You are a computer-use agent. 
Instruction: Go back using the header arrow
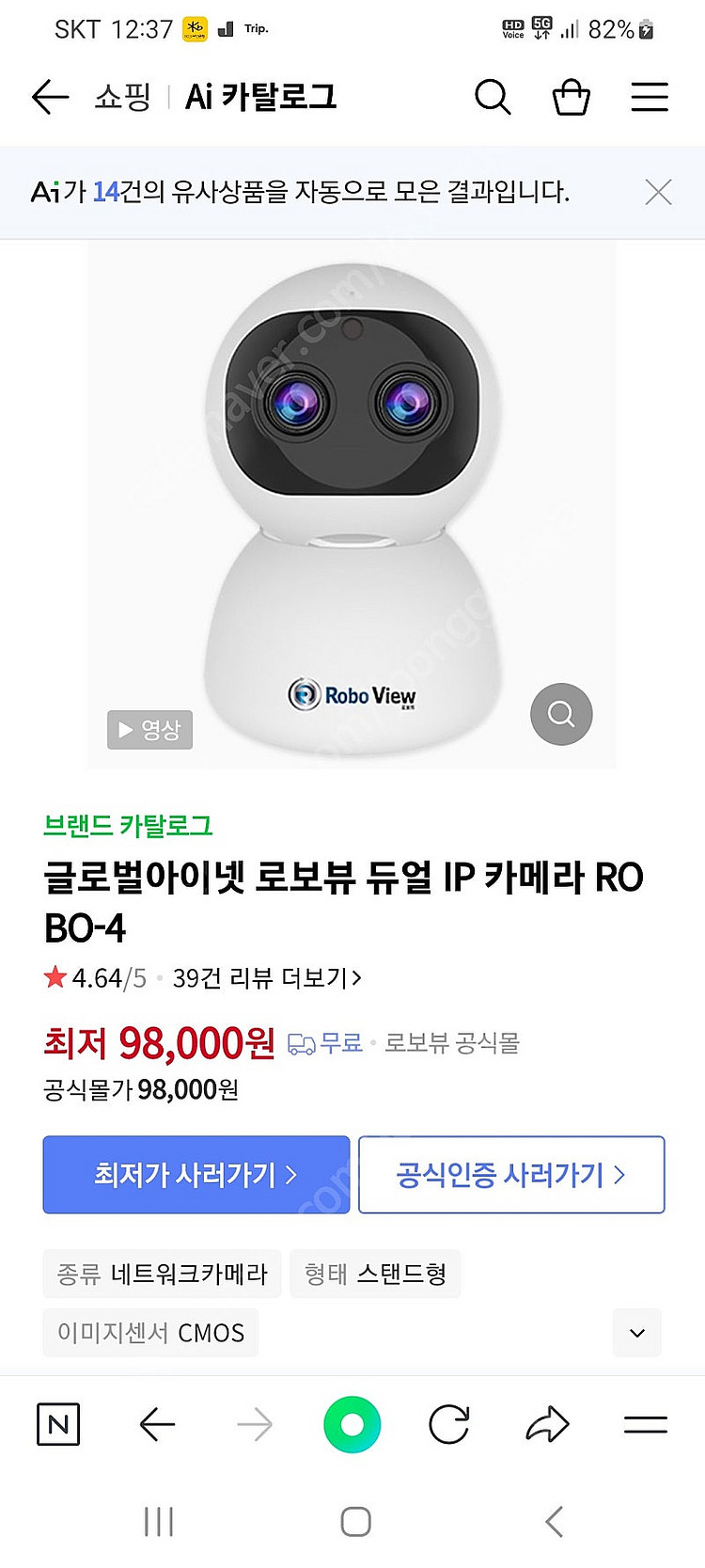(50, 97)
